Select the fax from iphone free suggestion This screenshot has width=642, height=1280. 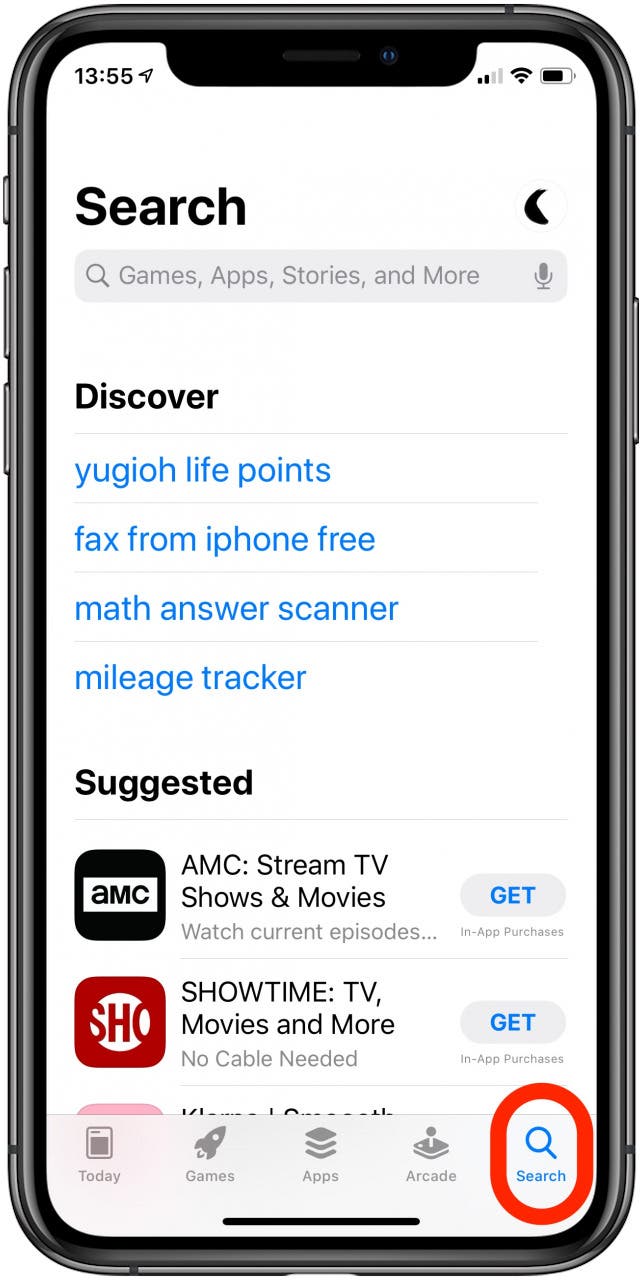click(225, 539)
